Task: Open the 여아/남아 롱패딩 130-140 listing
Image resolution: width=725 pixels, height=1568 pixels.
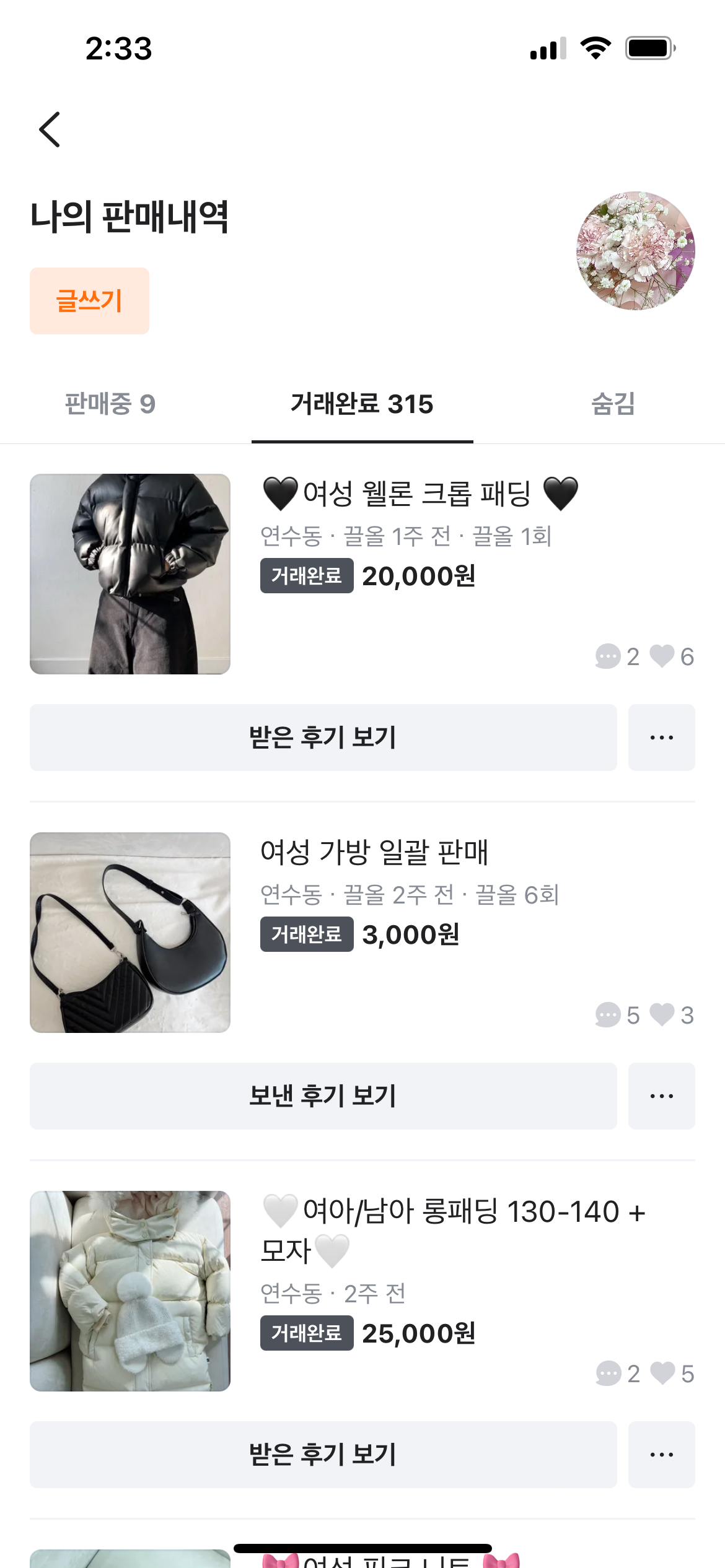Action: click(x=452, y=1213)
